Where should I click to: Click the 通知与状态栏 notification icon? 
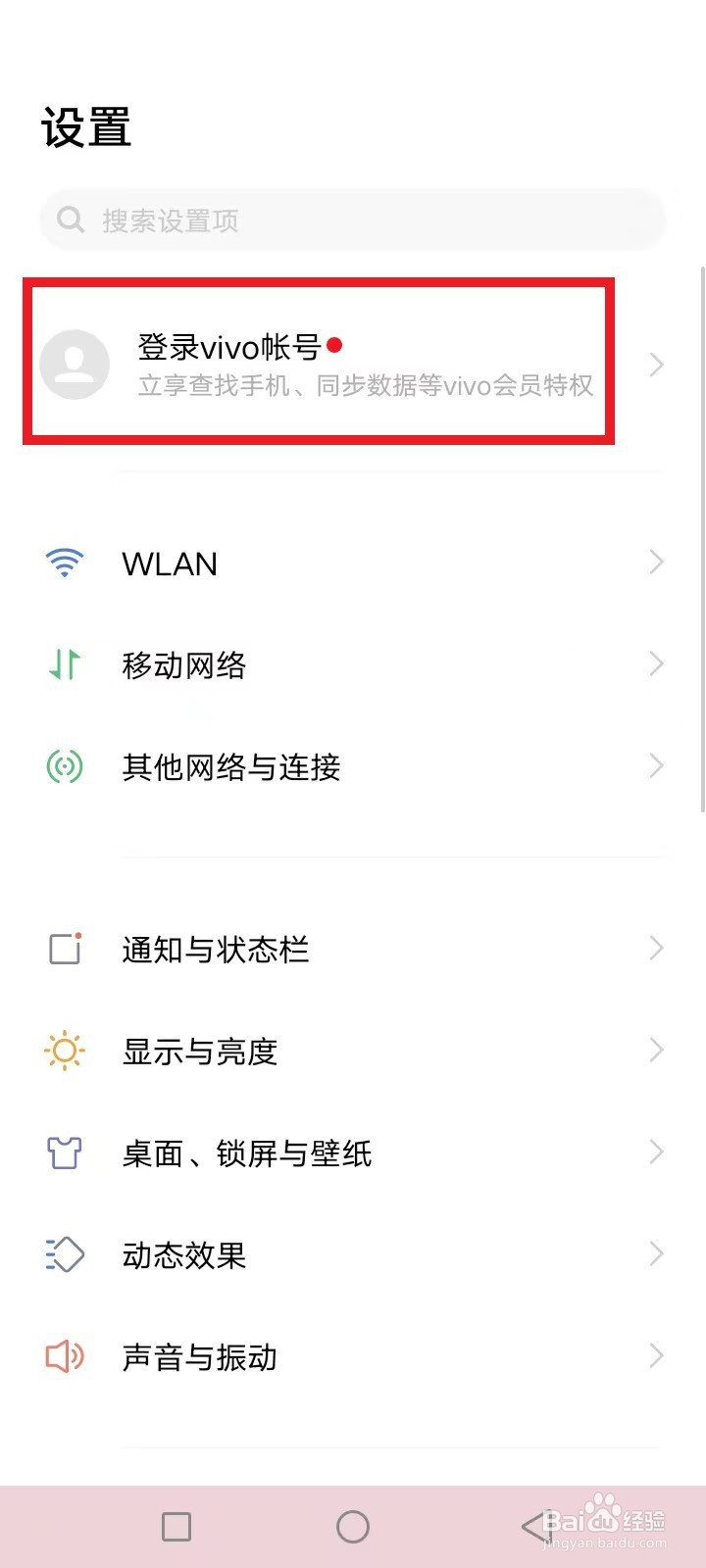(x=63, y=948)
